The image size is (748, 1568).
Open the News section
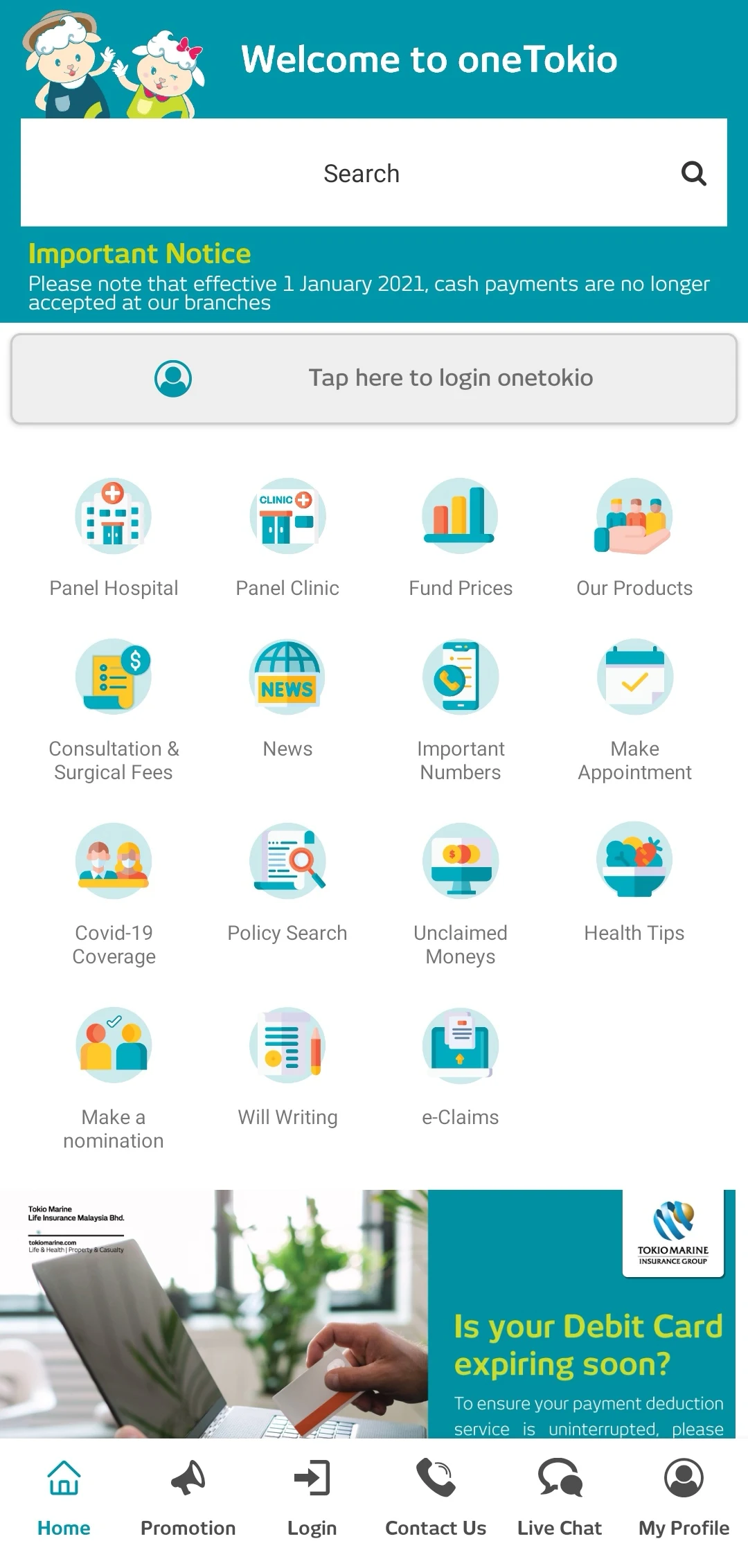click(287, 700)
